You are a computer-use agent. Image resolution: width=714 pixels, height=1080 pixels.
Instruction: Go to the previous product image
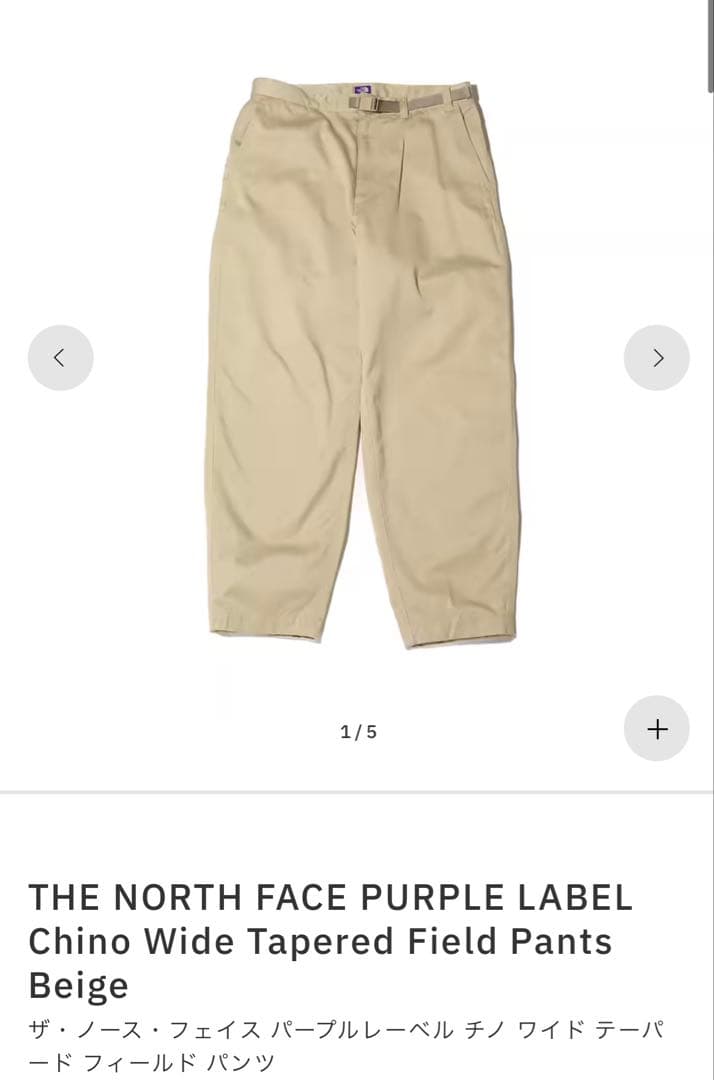(60, 358)
